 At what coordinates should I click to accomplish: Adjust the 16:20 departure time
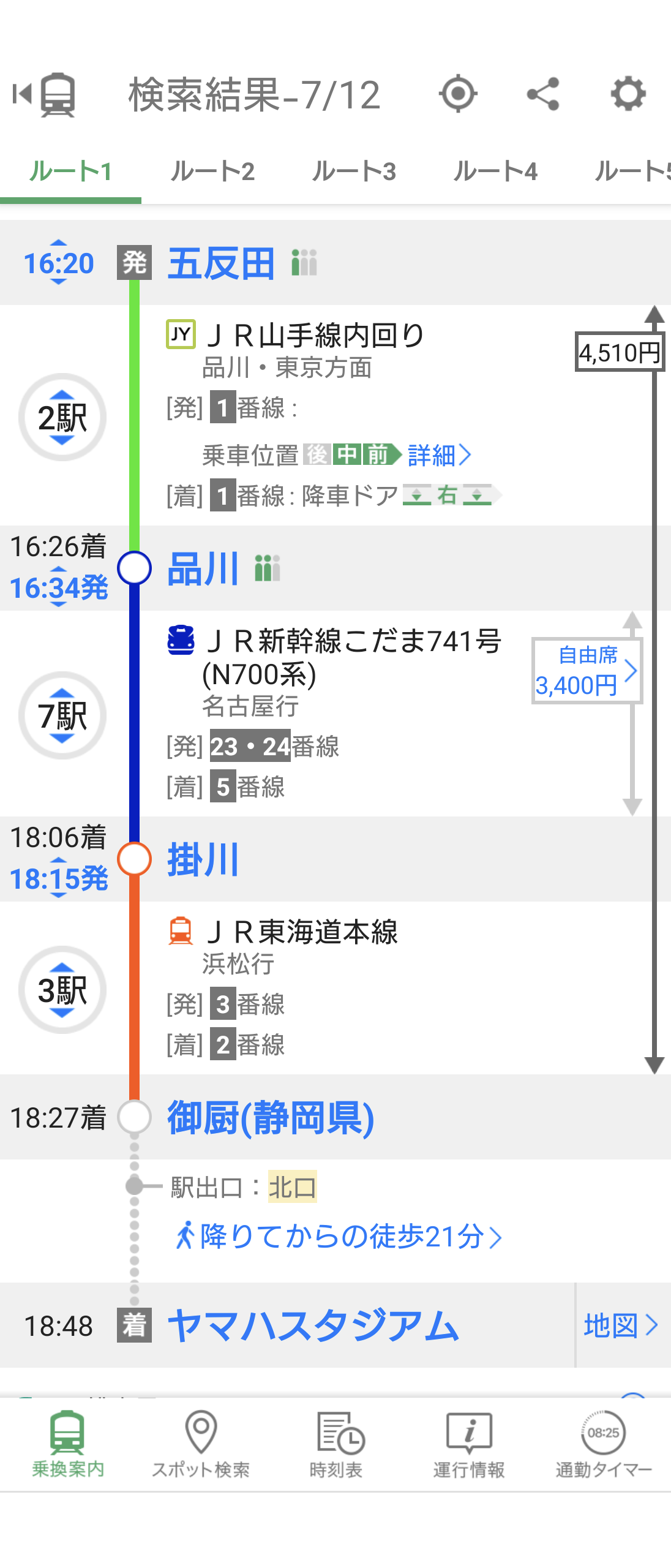pyautogui.click(x=59, y=263)
